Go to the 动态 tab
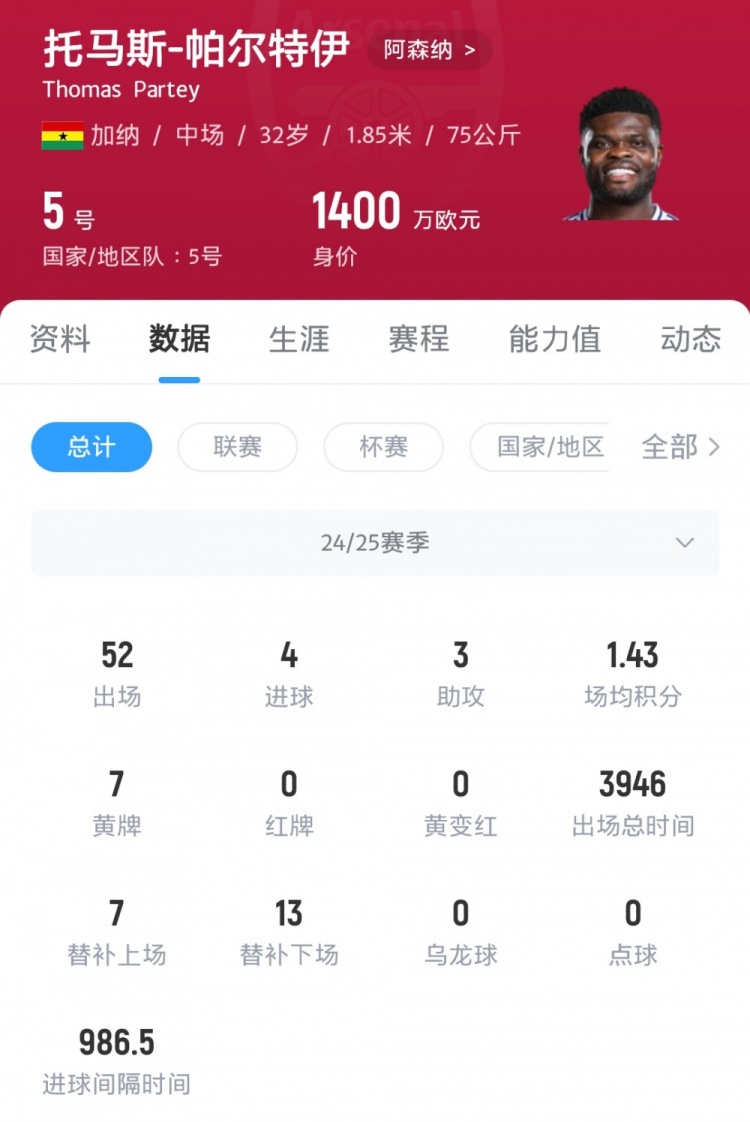The width and height of the screenshot is (750, 1122). [x=690, y=339]
